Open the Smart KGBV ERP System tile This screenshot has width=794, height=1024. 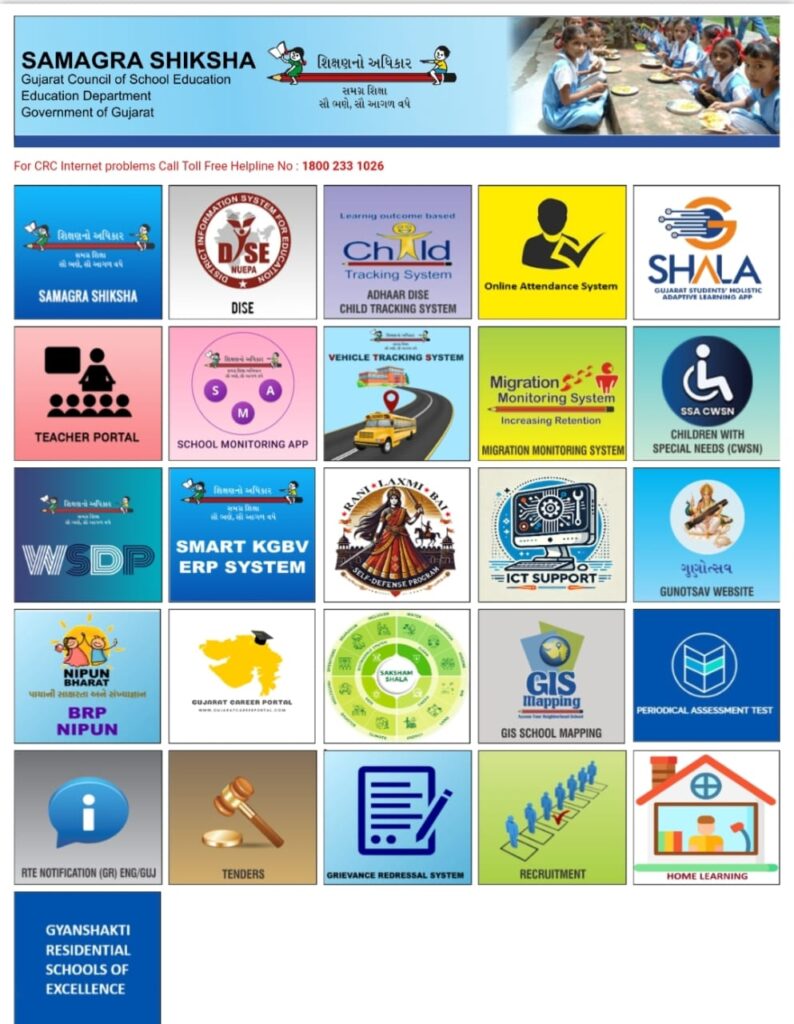(242, 535)
